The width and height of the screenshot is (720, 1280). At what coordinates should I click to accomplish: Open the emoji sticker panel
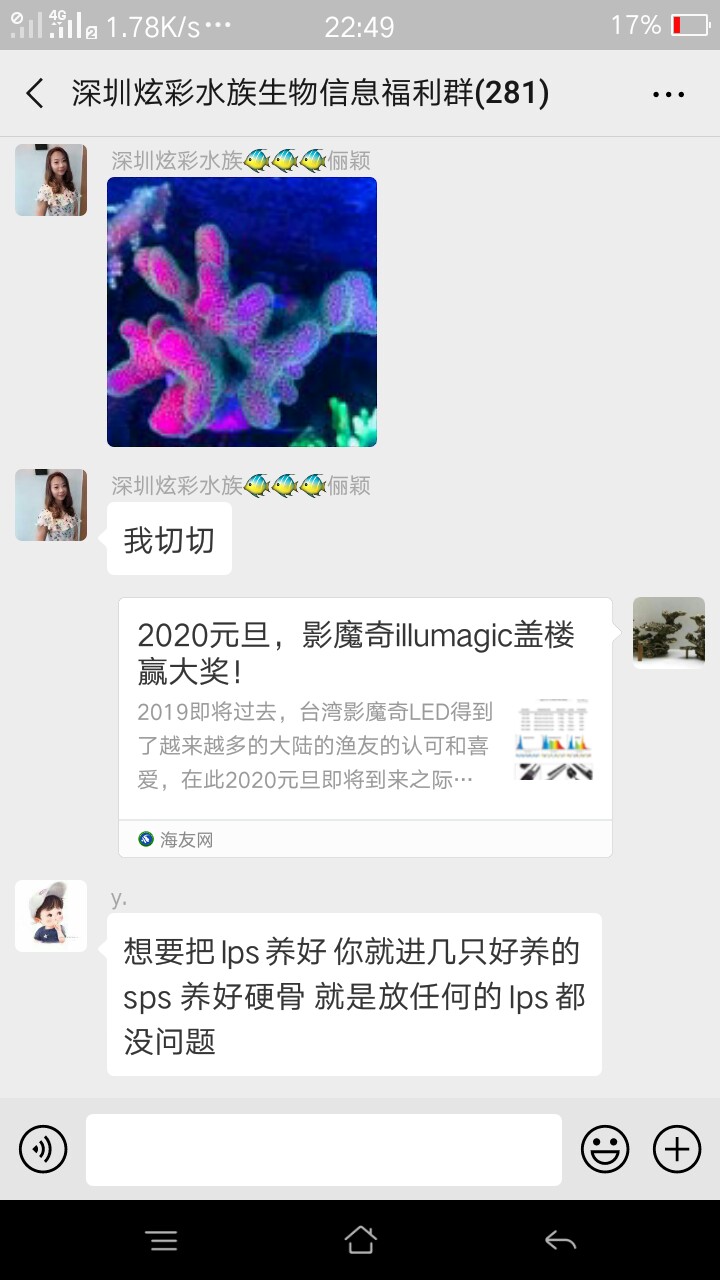coord(605,1149)
